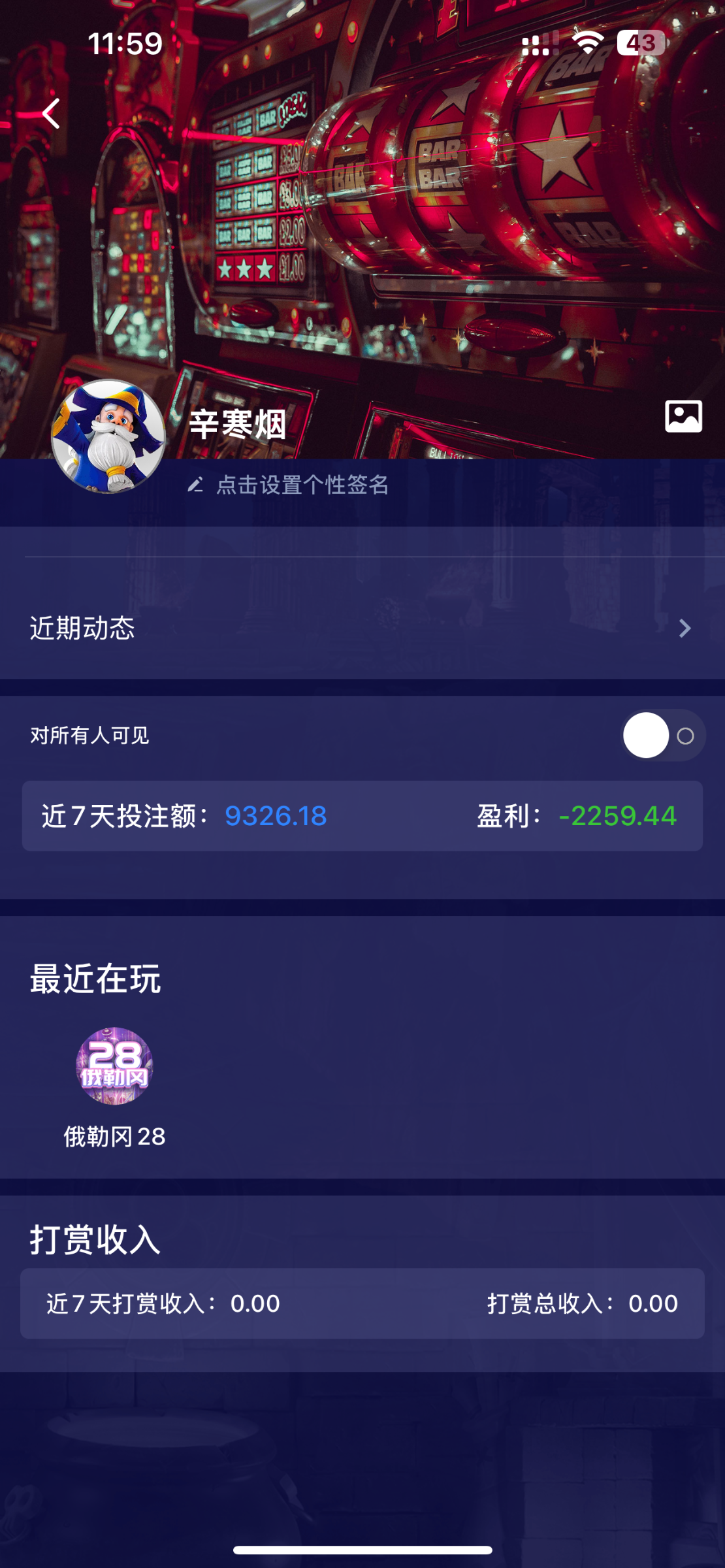
Task: Toggle the 对所有人可见 visibility switch
Action: point(662,736)
